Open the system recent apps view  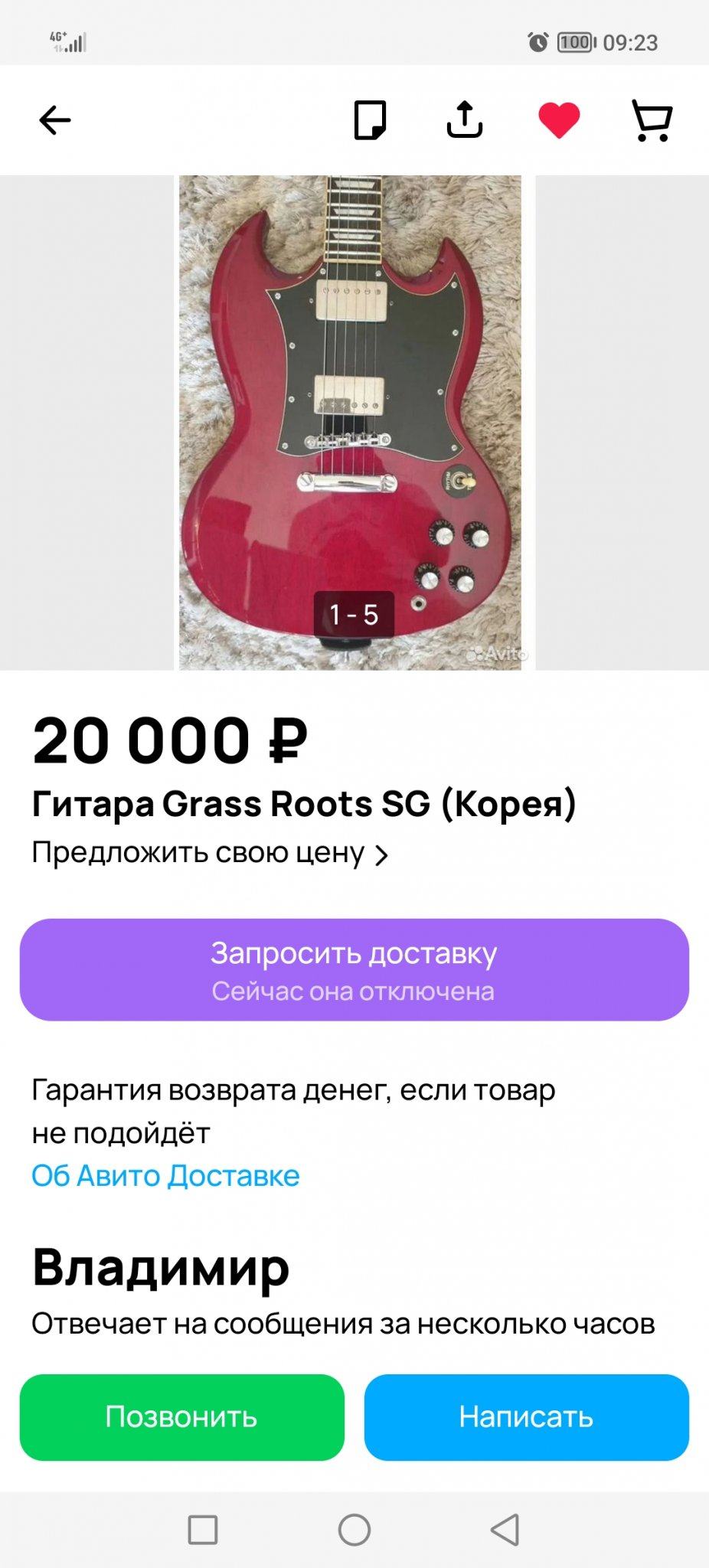coord(203,1530)
